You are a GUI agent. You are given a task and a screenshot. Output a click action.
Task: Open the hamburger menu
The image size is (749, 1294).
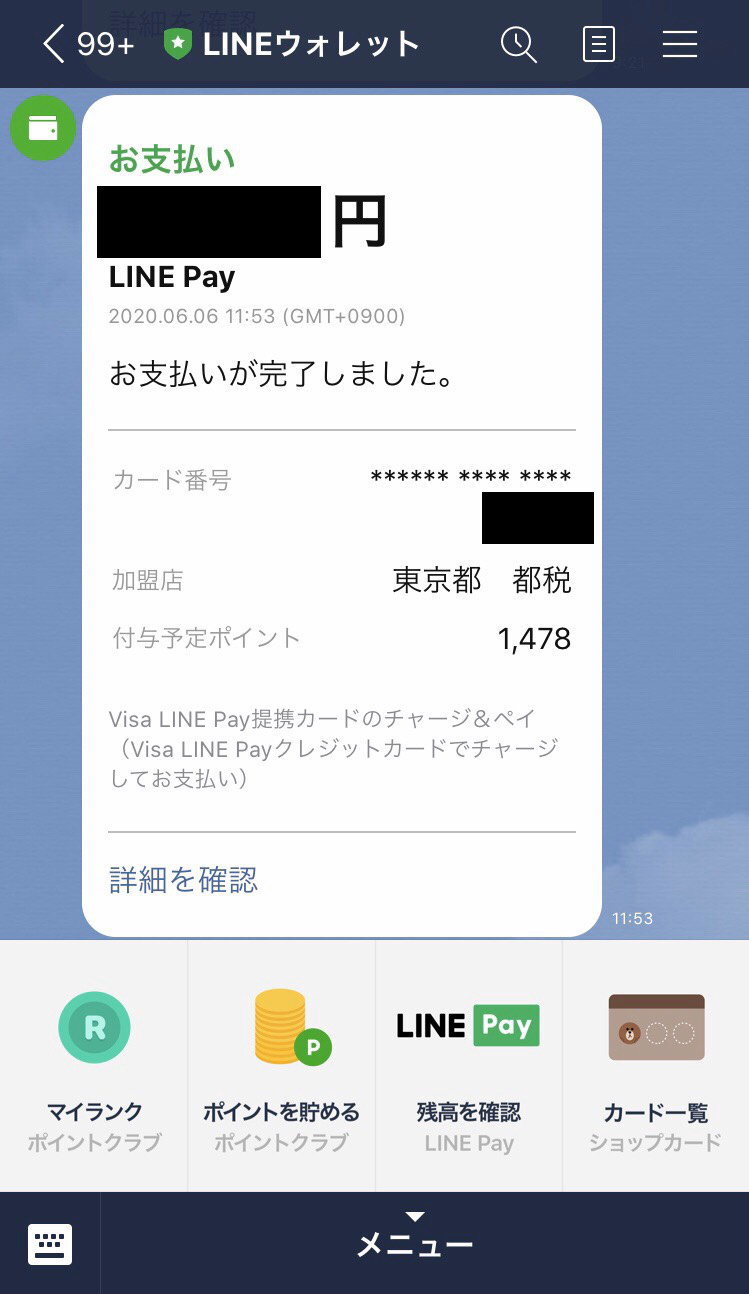(680, 44)
